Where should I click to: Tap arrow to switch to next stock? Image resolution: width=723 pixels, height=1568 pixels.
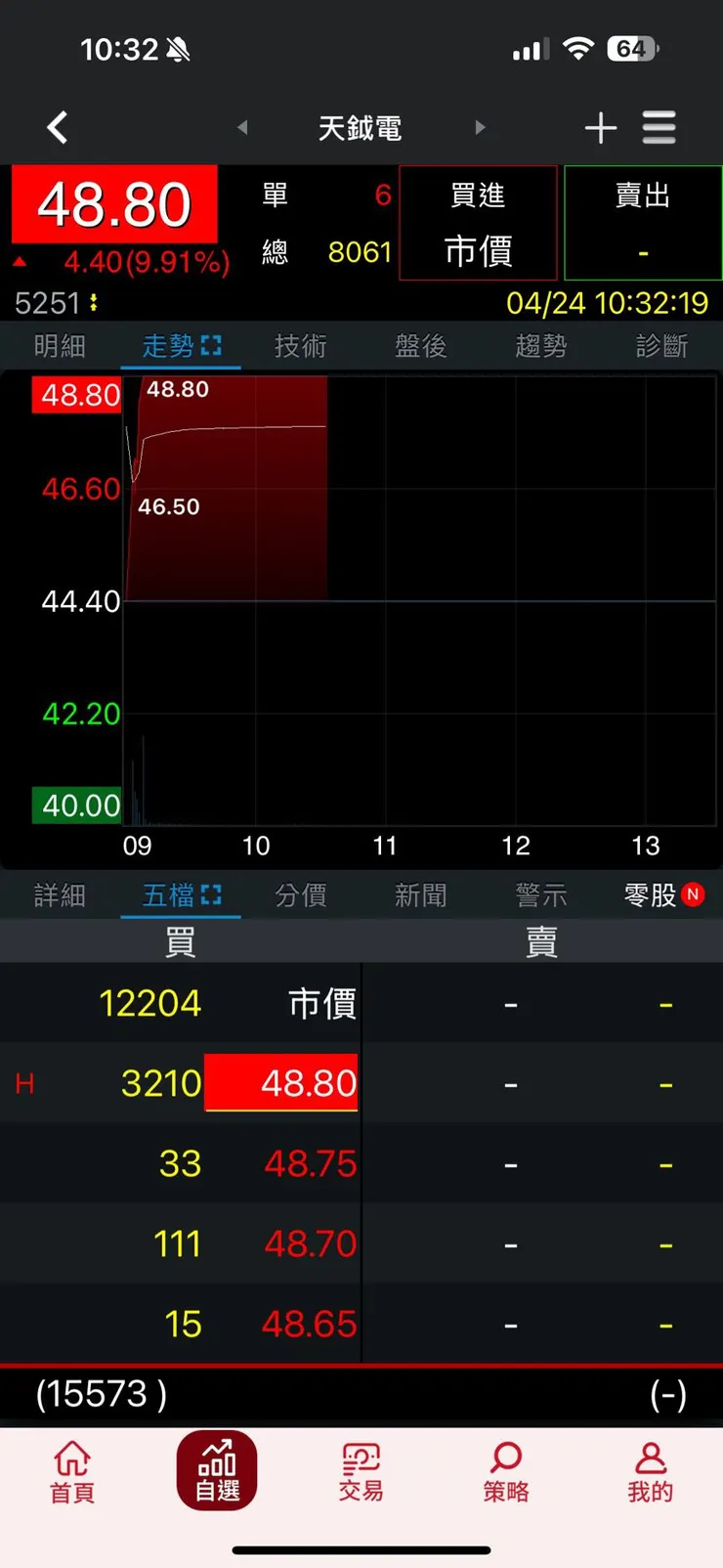click(x=480, y=127)
